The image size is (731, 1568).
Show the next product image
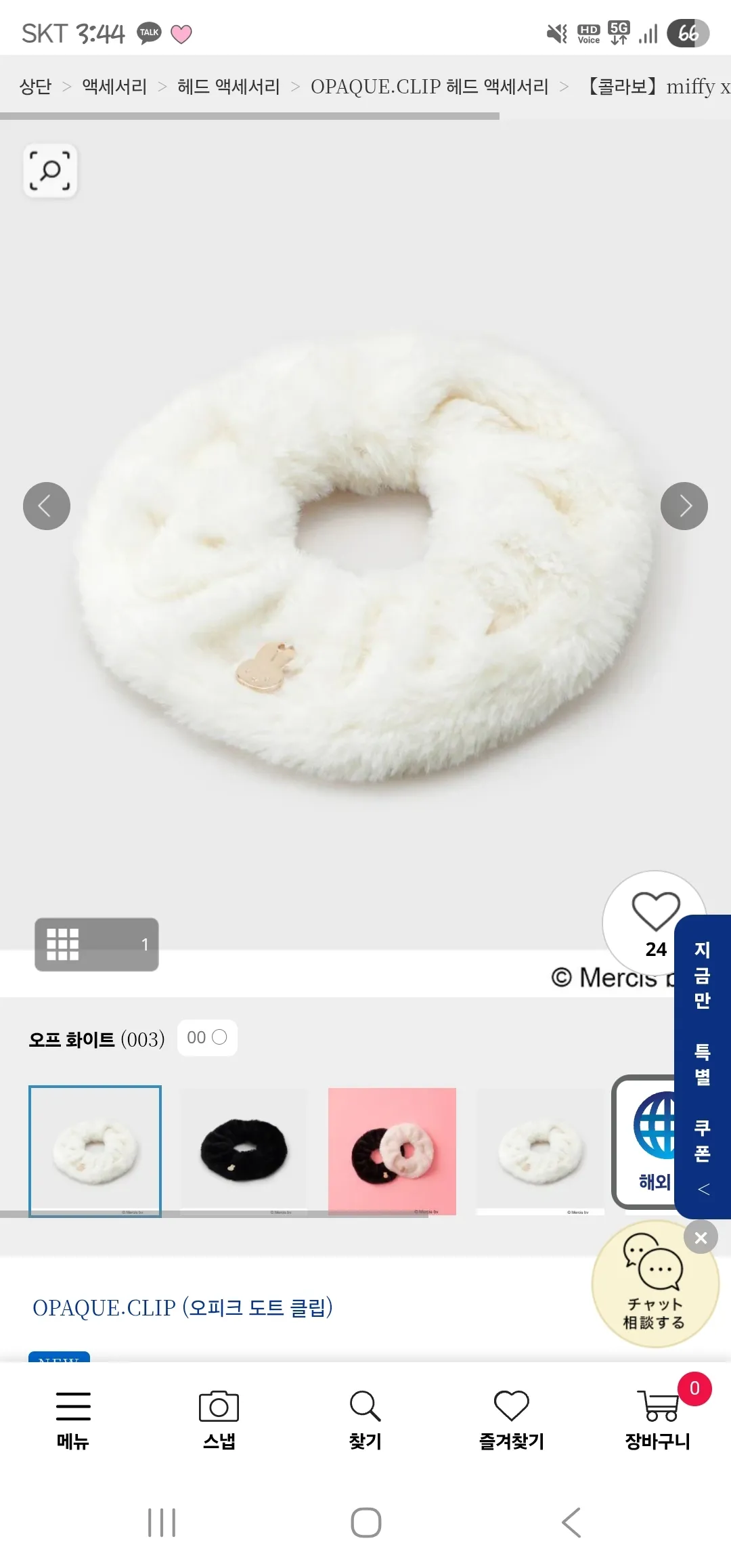coord(684,506)
